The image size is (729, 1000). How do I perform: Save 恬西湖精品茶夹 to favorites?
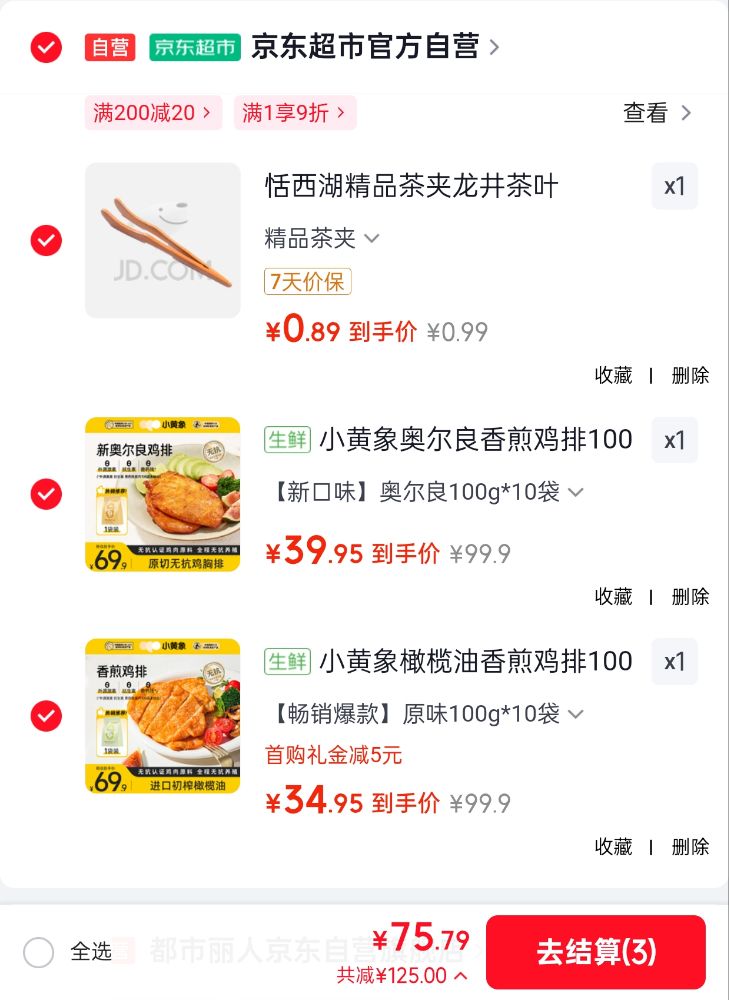click(x=614, y=375)
